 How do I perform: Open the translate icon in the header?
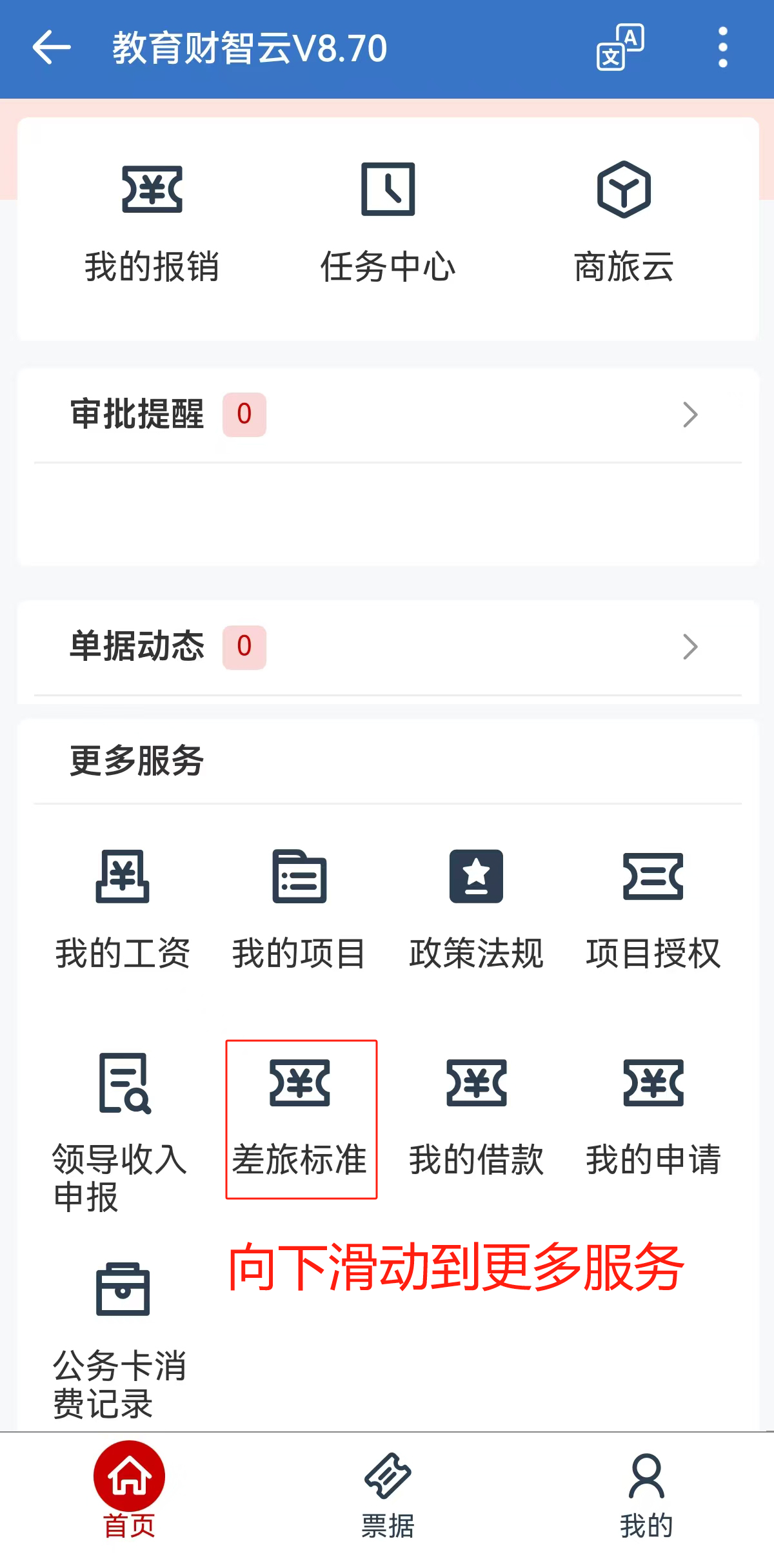[620, 48]
